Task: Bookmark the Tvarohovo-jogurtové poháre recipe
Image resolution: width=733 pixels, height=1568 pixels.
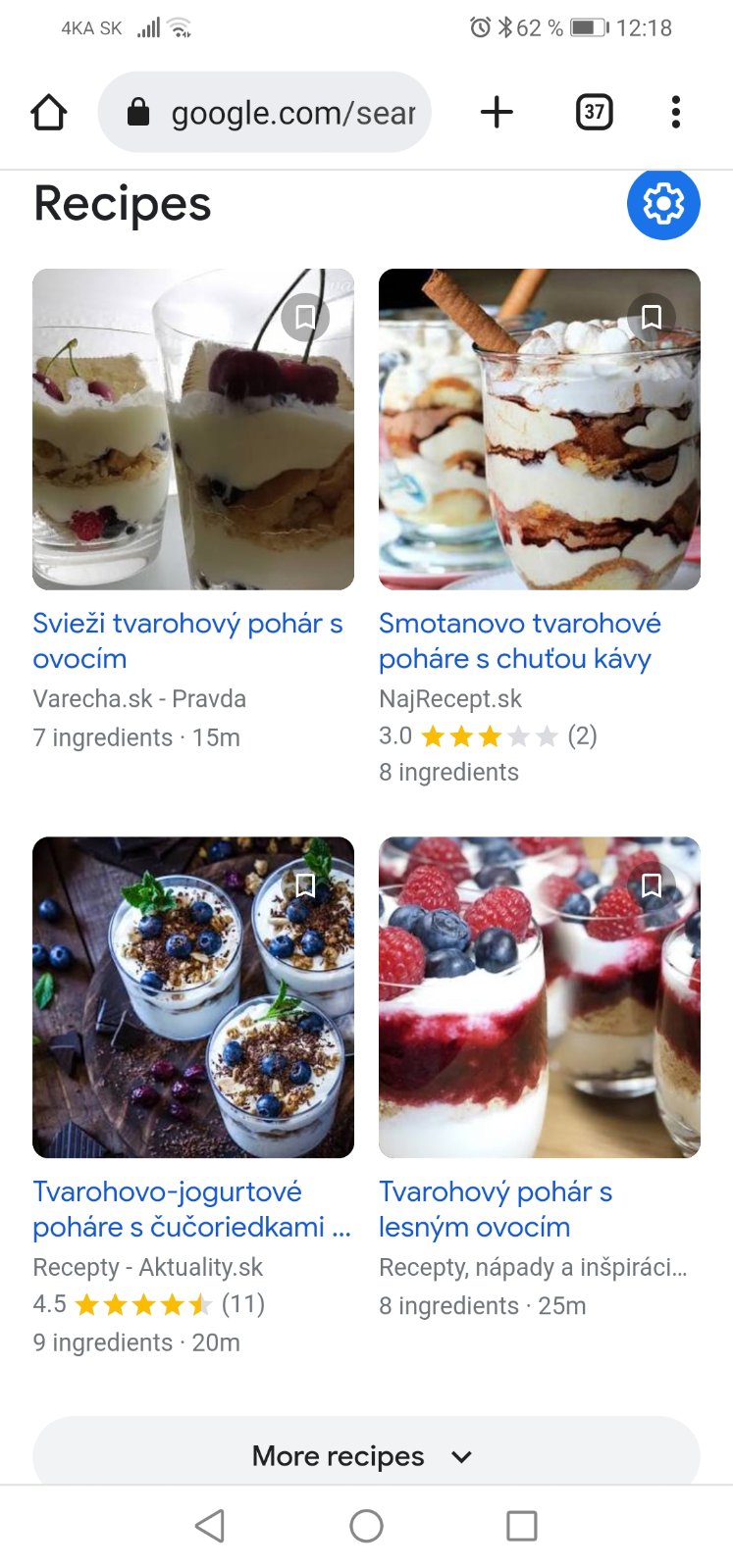Action: tap(305, 885)
